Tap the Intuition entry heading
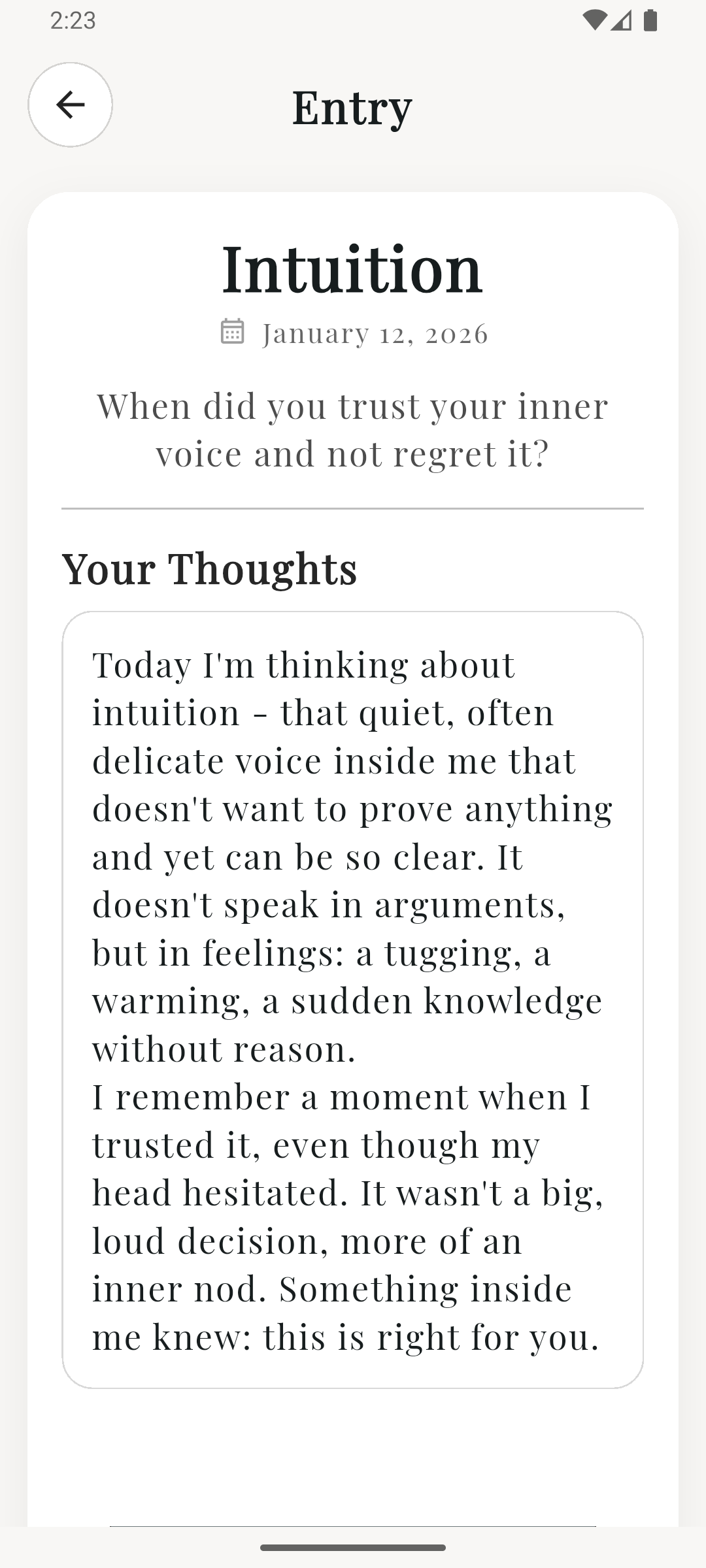Screen dimensions: 706x1568 point(352,270)
